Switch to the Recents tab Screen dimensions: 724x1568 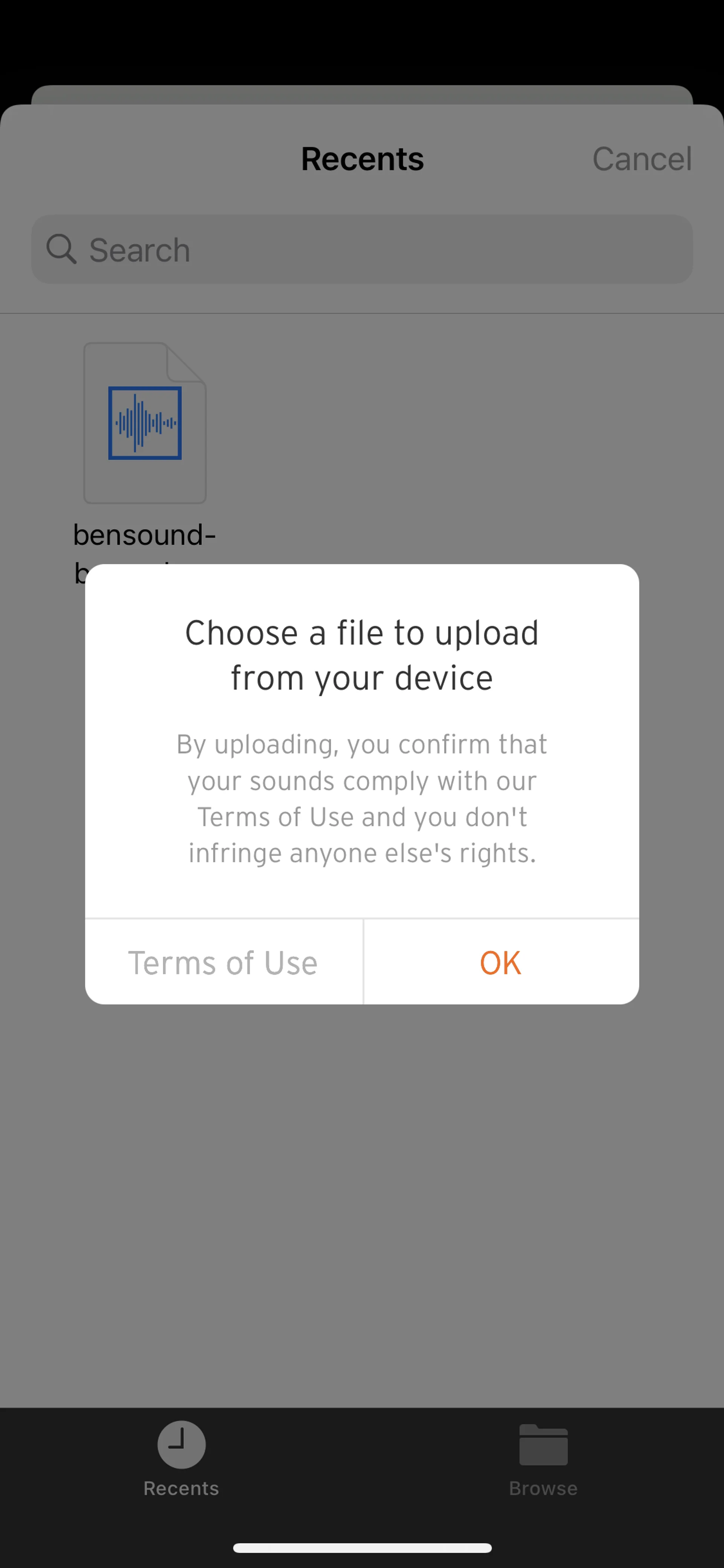pyautogui.click(x=181, y=1459)
